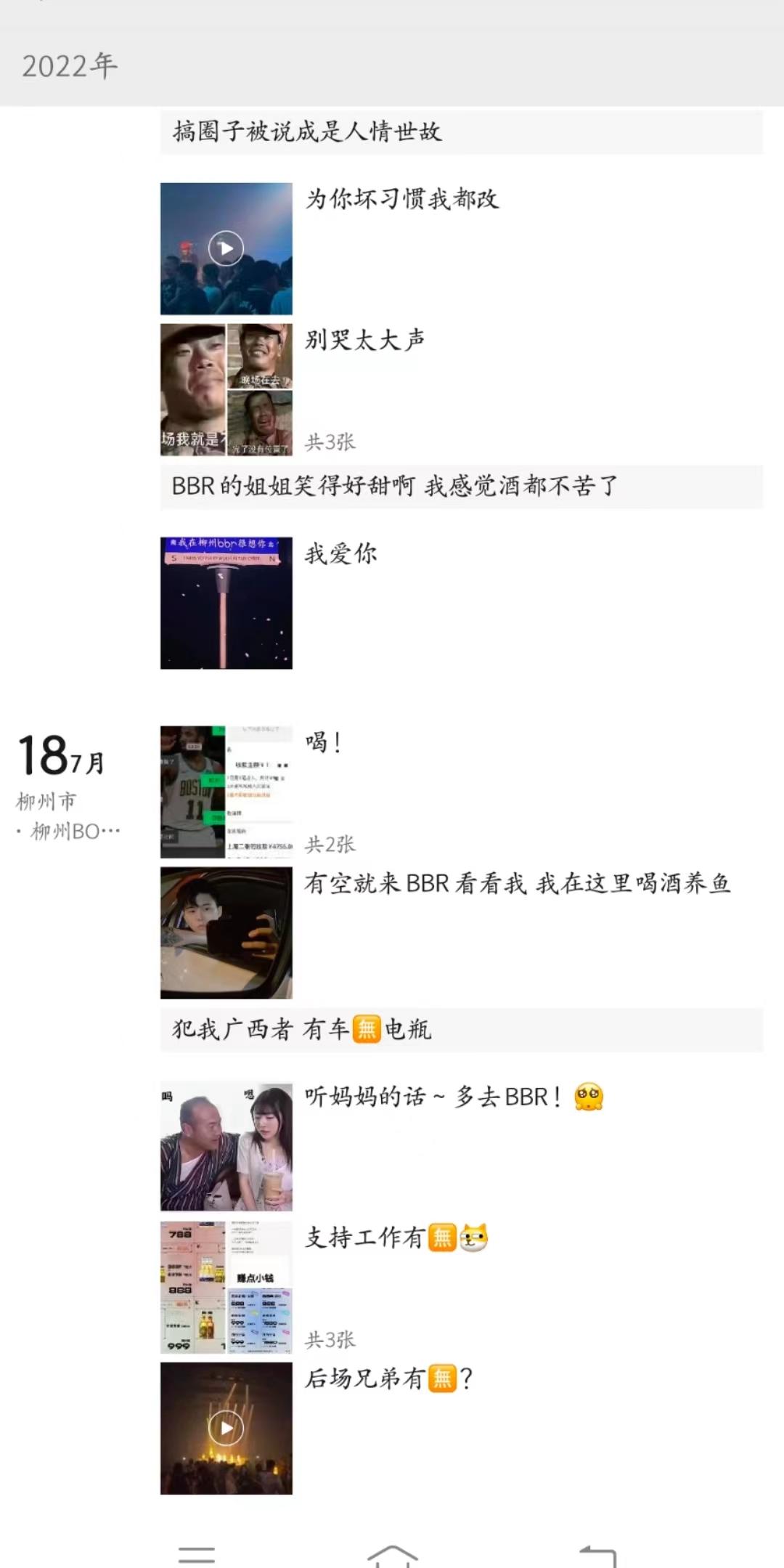View the photo post 我爱你
Image resolution: width=784 pixels, height=1568 pixels.
click(x=226, y=603)
